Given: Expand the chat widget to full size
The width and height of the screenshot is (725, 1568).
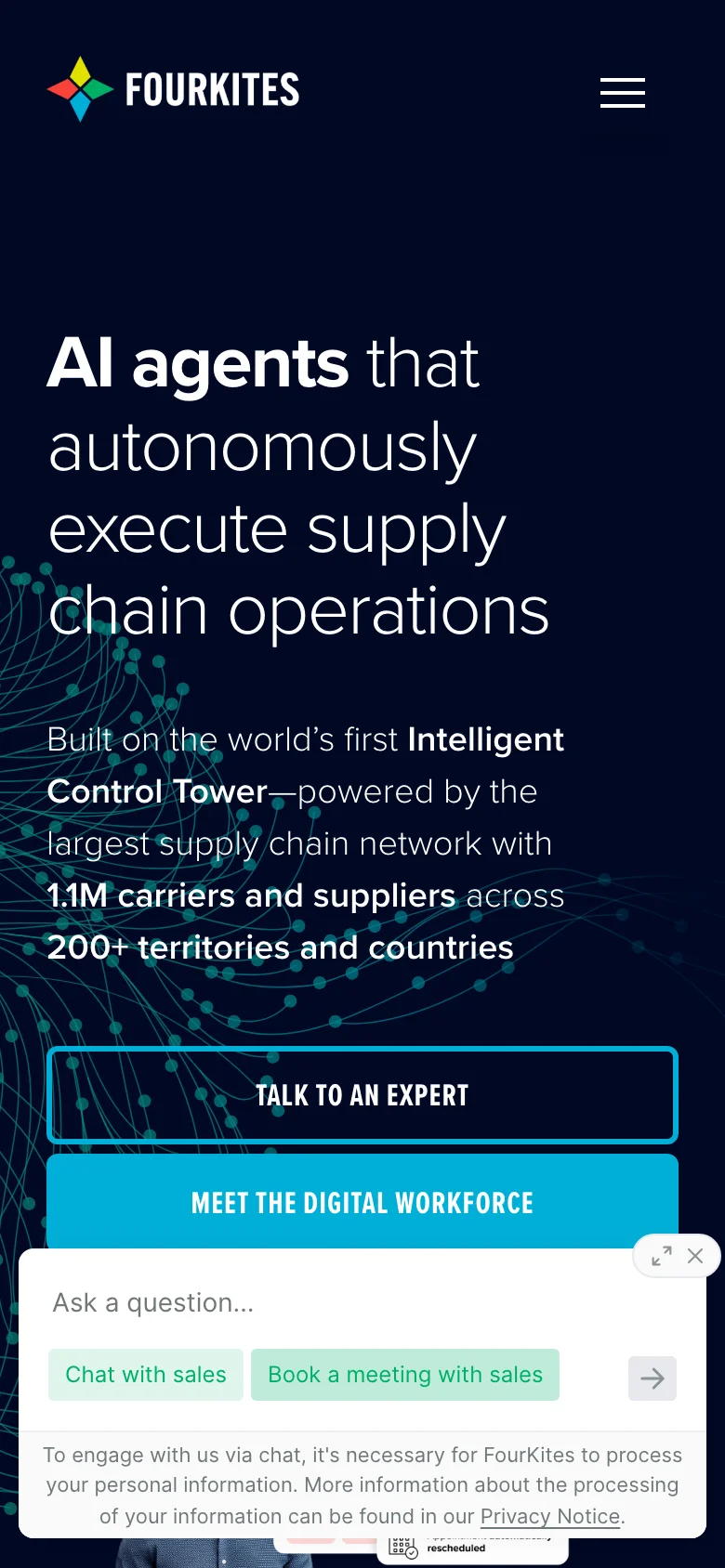Looking at the screenshot, I should (662, 1256).
